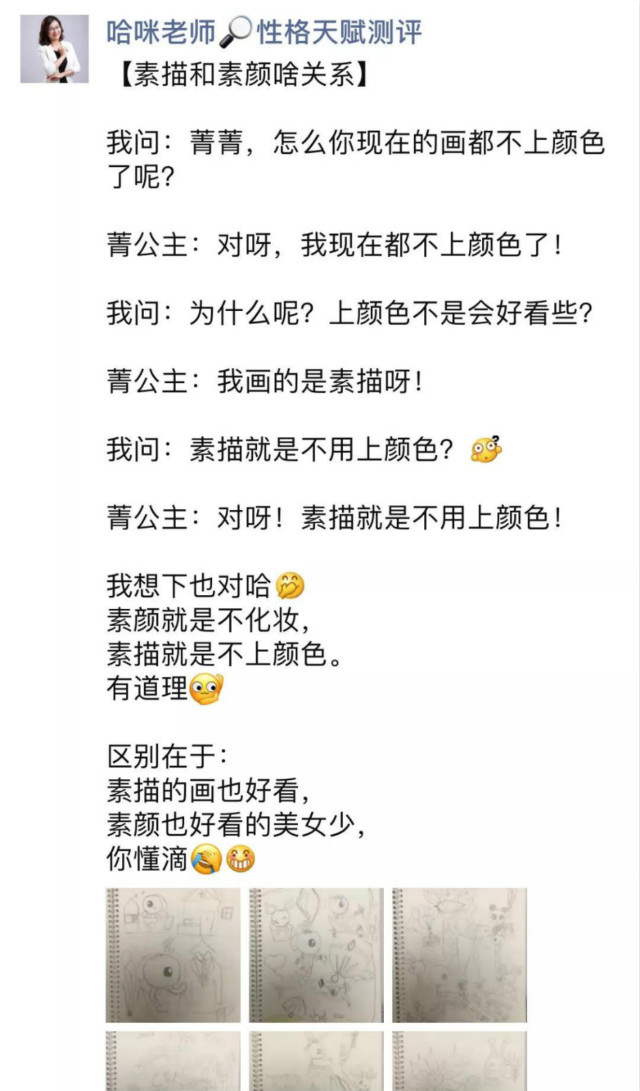Enlarge the sketch with the panda figure

tap(459, 955)
